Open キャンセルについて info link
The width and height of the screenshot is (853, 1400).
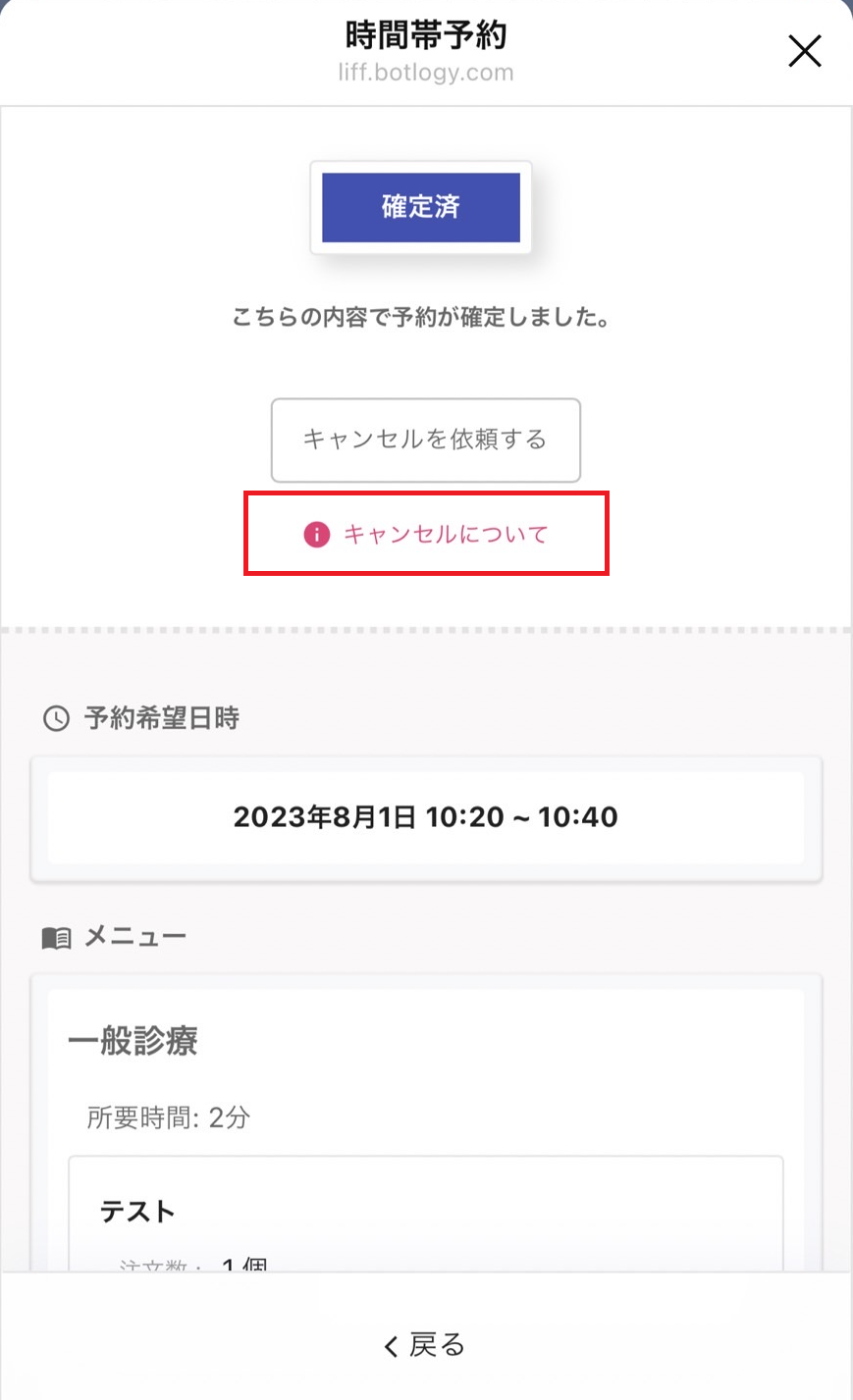click(x=427, y=534)
